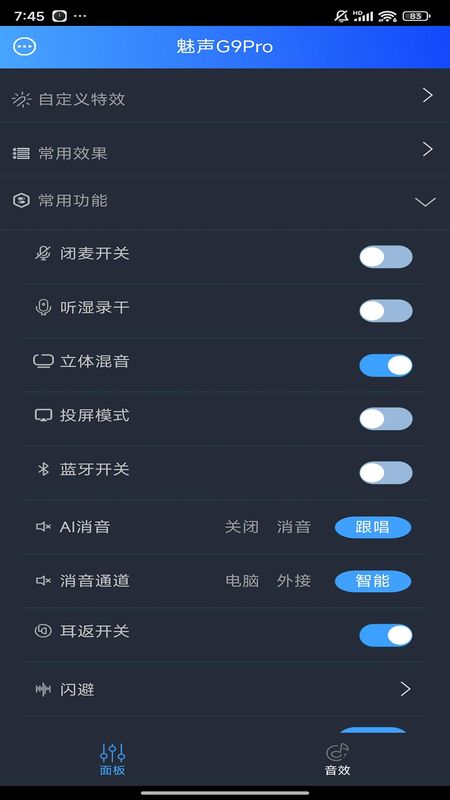Enable 蓝牙开关
Screen dimensions: 450x800
coord(386,473)
